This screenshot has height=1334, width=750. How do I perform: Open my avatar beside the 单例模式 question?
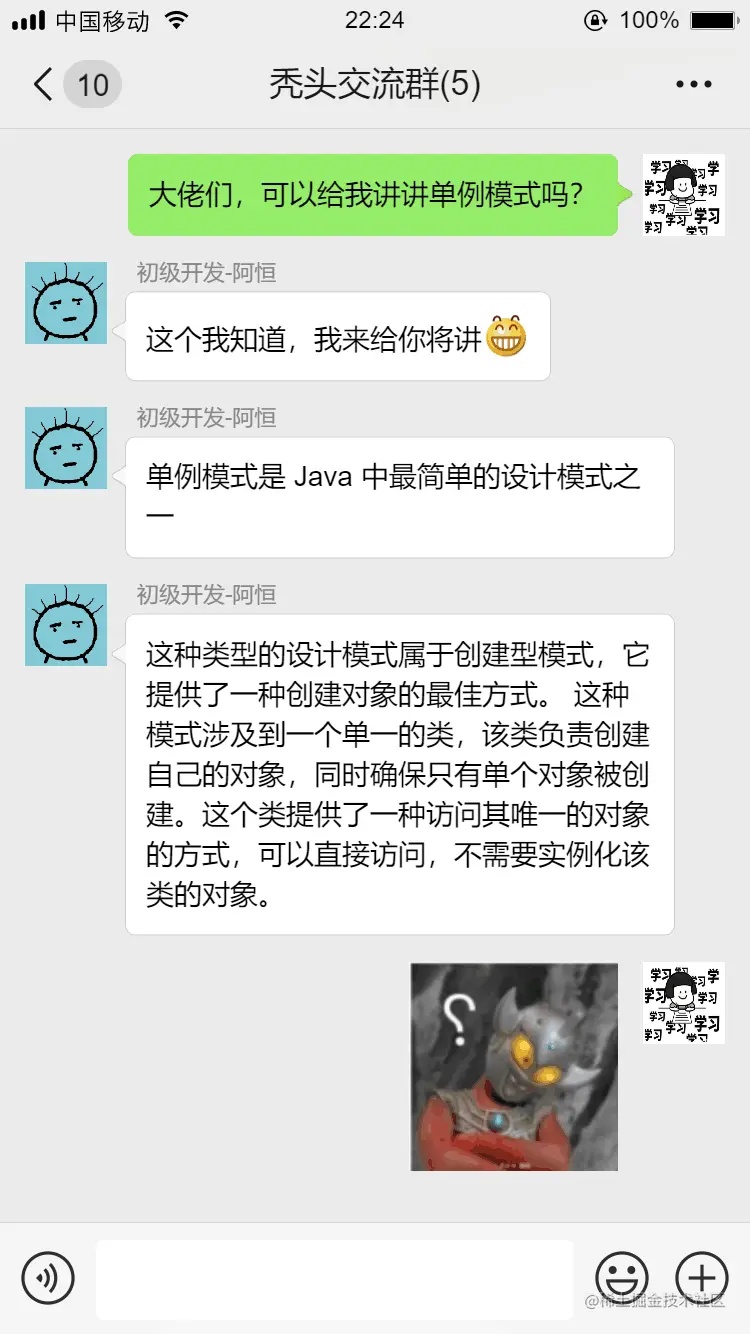coord(683,195)
